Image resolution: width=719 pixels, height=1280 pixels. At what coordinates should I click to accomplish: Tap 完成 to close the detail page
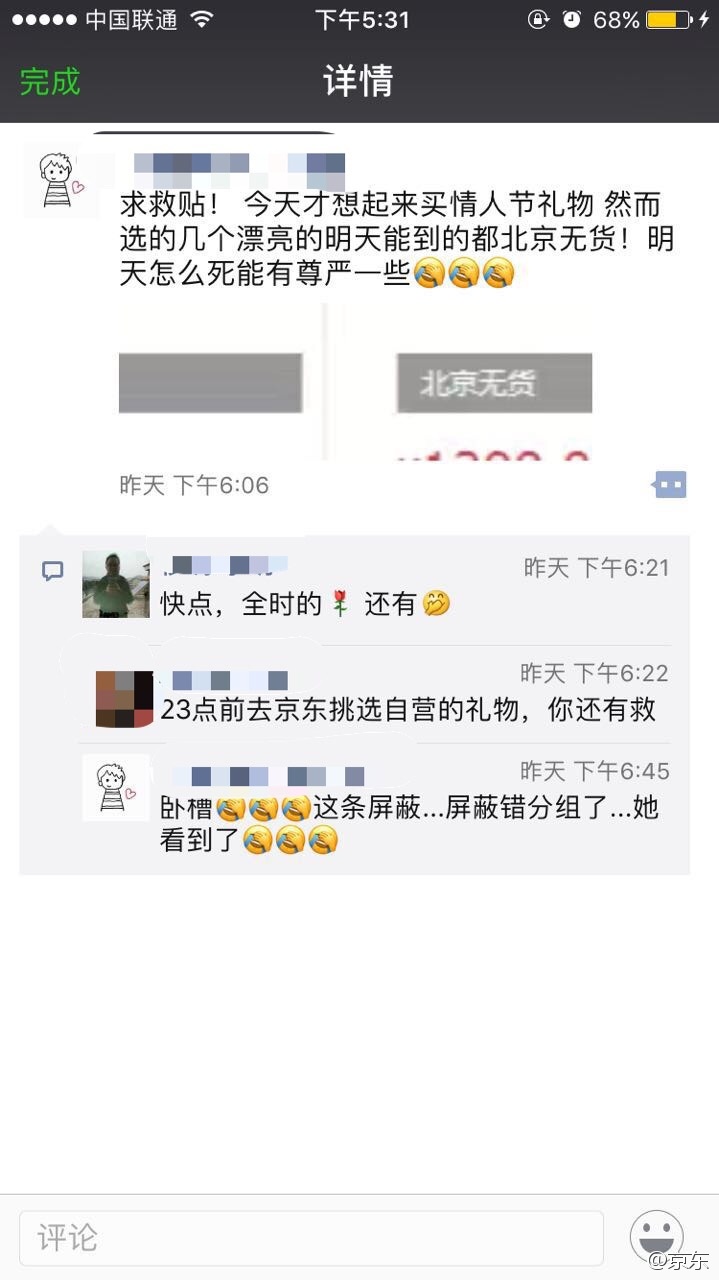point(50,81)
